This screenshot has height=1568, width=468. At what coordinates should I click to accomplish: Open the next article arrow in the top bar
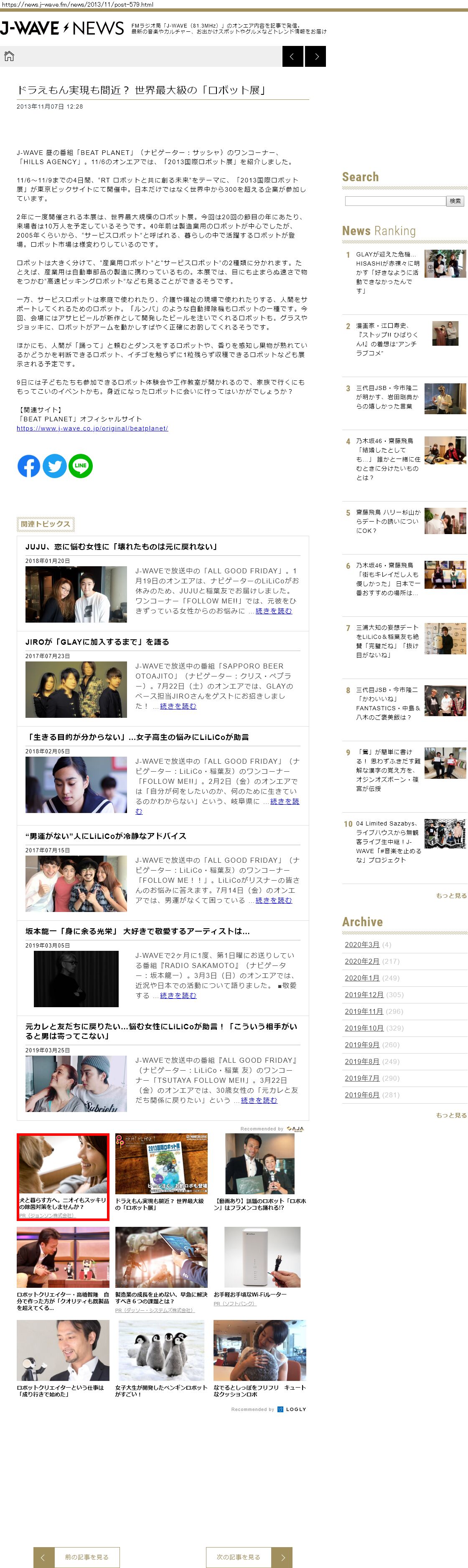click(315, 57)
